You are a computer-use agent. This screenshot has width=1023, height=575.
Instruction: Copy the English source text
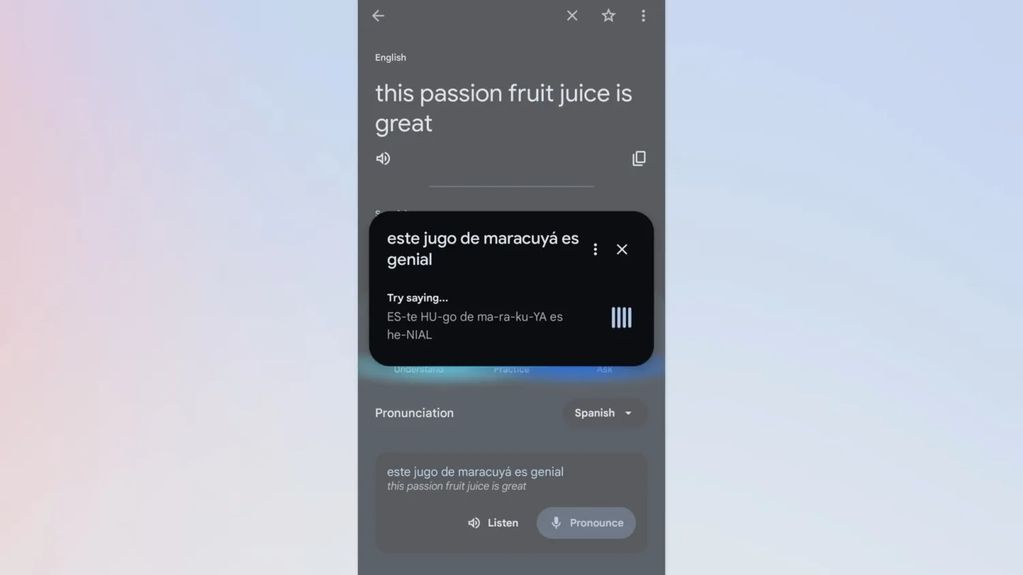click(639, 158)
